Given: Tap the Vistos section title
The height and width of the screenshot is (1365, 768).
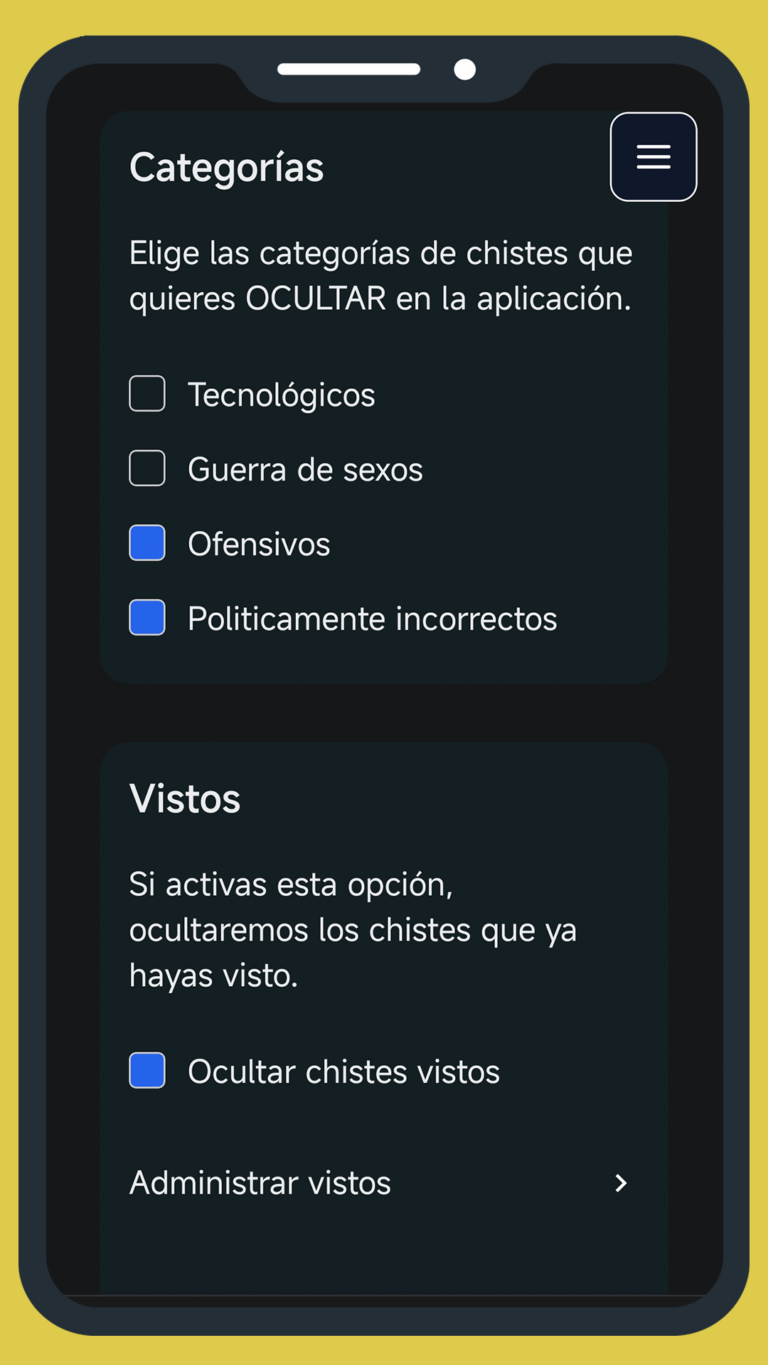Looking at the screenshot, I should (x=184, y=798).
